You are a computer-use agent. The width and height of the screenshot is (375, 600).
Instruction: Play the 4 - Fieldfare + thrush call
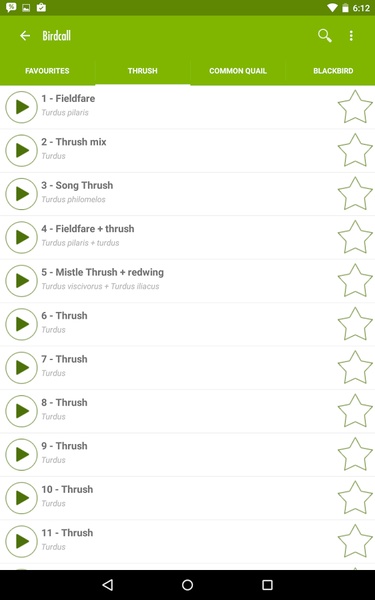click(x=21, y=237)
